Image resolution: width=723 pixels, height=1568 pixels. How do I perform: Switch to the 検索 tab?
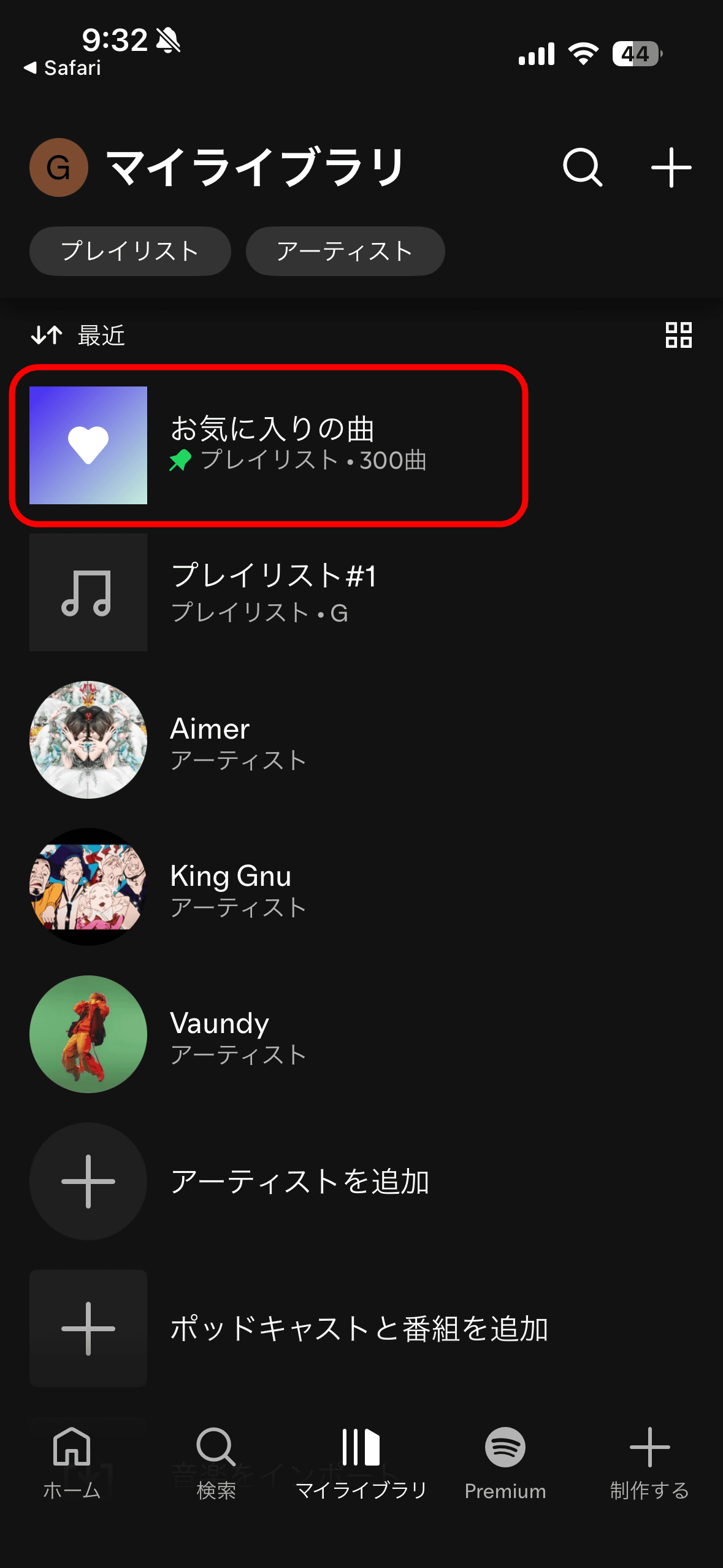click(216, 1463)
